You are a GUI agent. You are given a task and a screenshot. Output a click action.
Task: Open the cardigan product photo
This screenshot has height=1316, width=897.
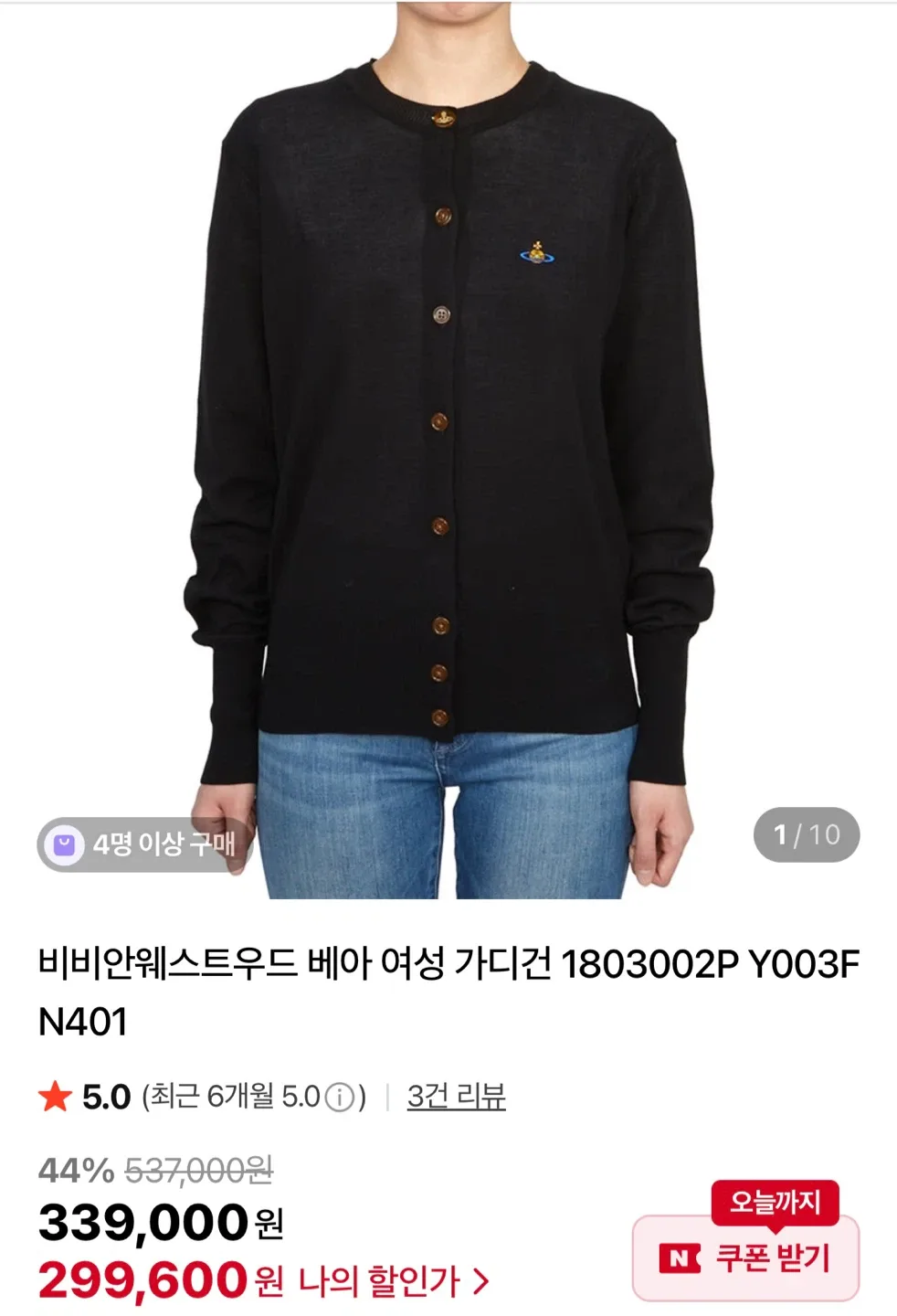(448, 439)
